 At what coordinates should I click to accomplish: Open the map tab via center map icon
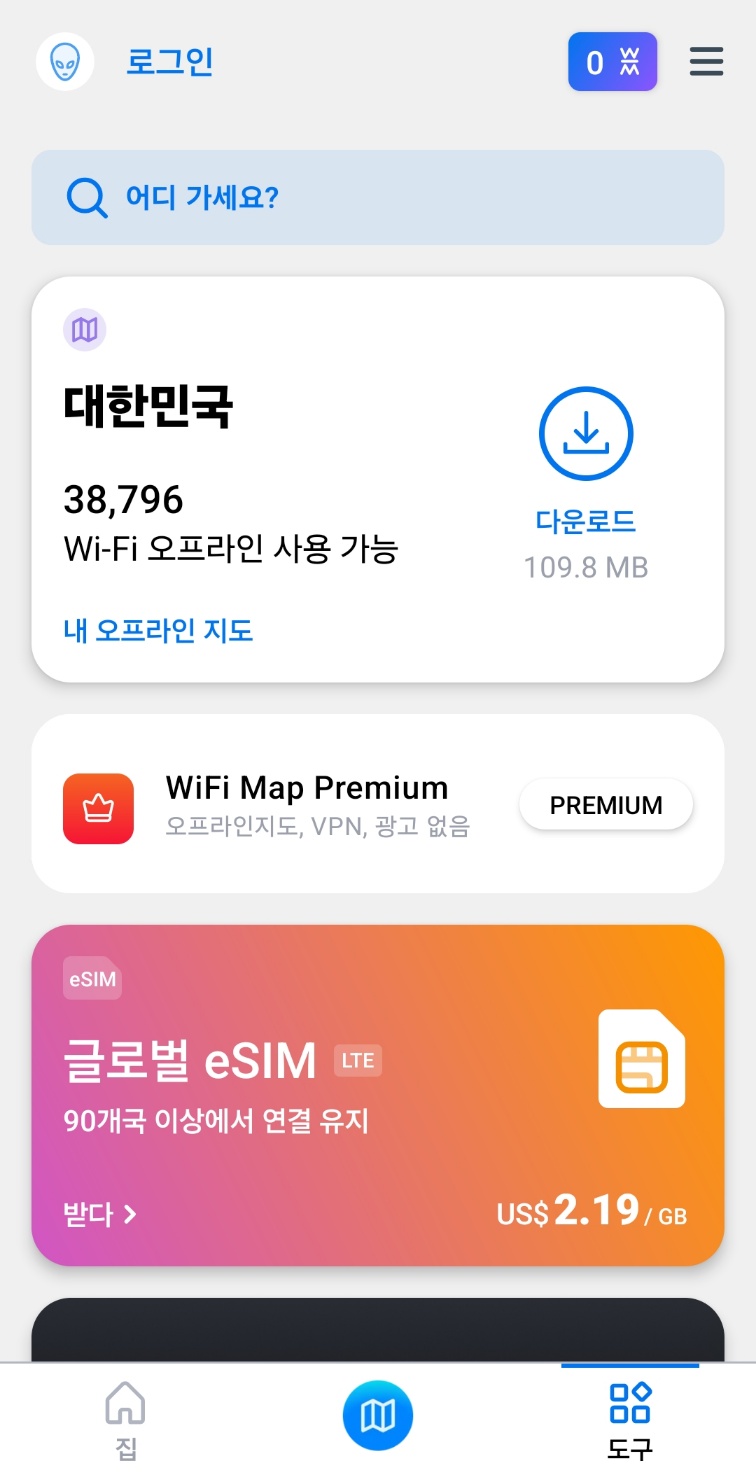378,1414
